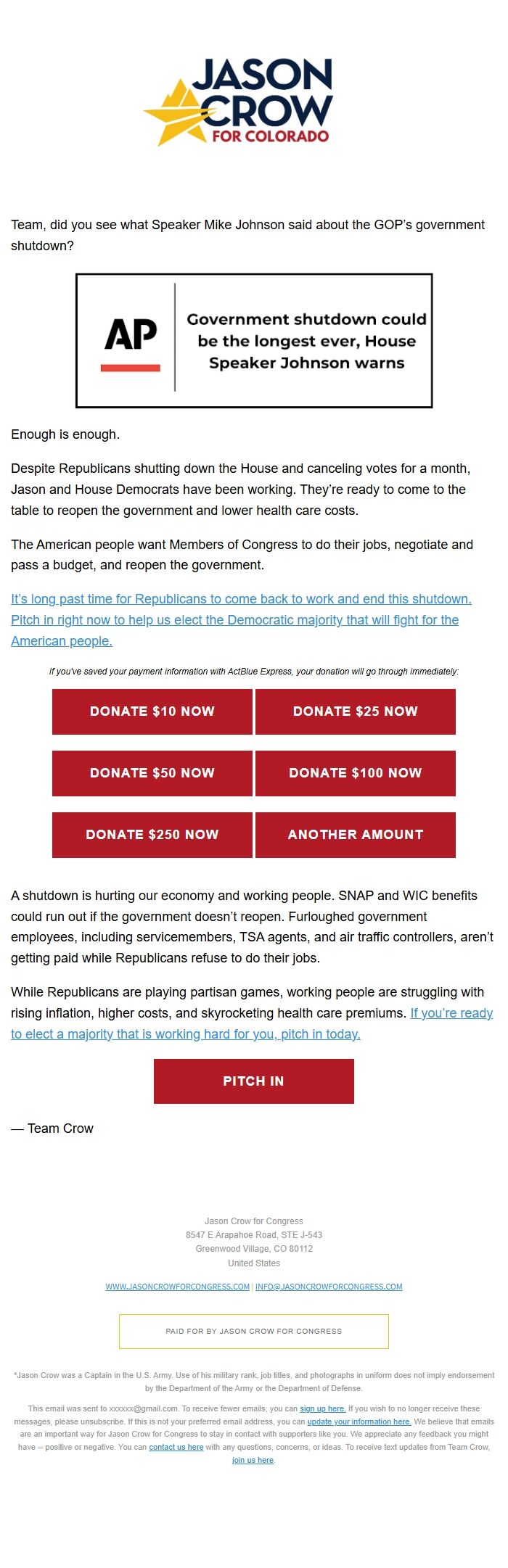Give with Donate $100 Now
This screenshot has height=1568, width=508.
point(356,773)
